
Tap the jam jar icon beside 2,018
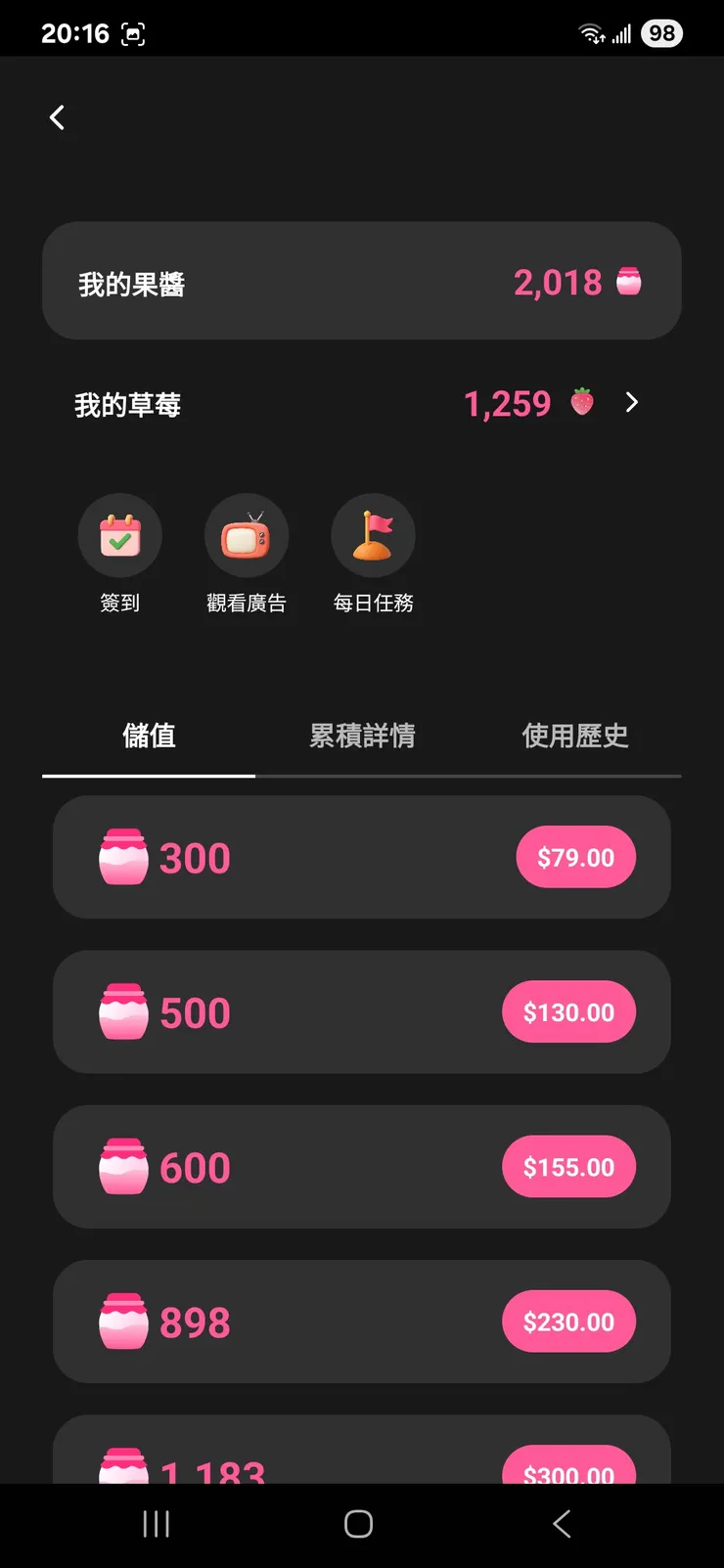coord(629,282)
